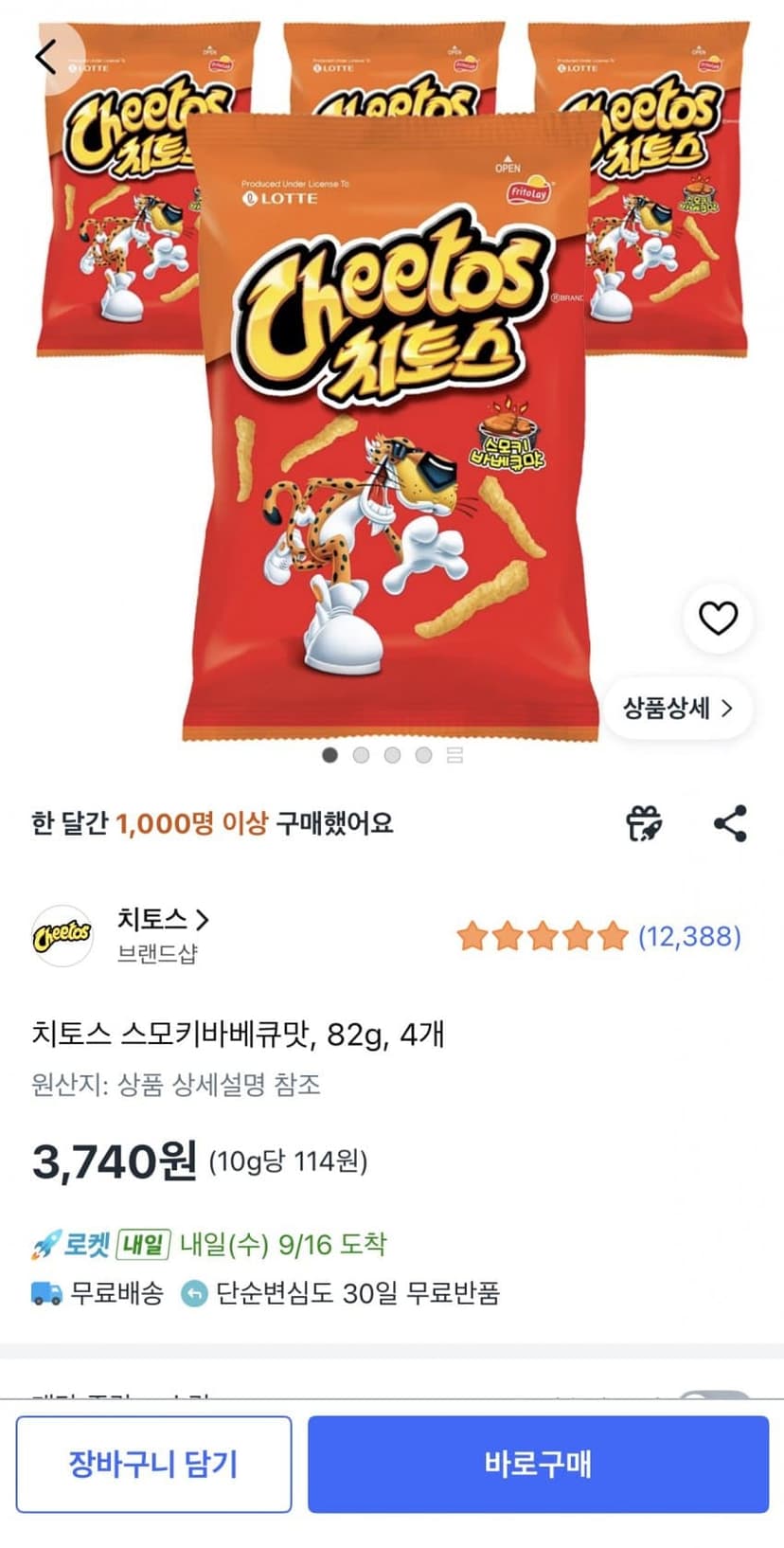
Task: Tap the gift icon to send as present
Action: (645, 823)
